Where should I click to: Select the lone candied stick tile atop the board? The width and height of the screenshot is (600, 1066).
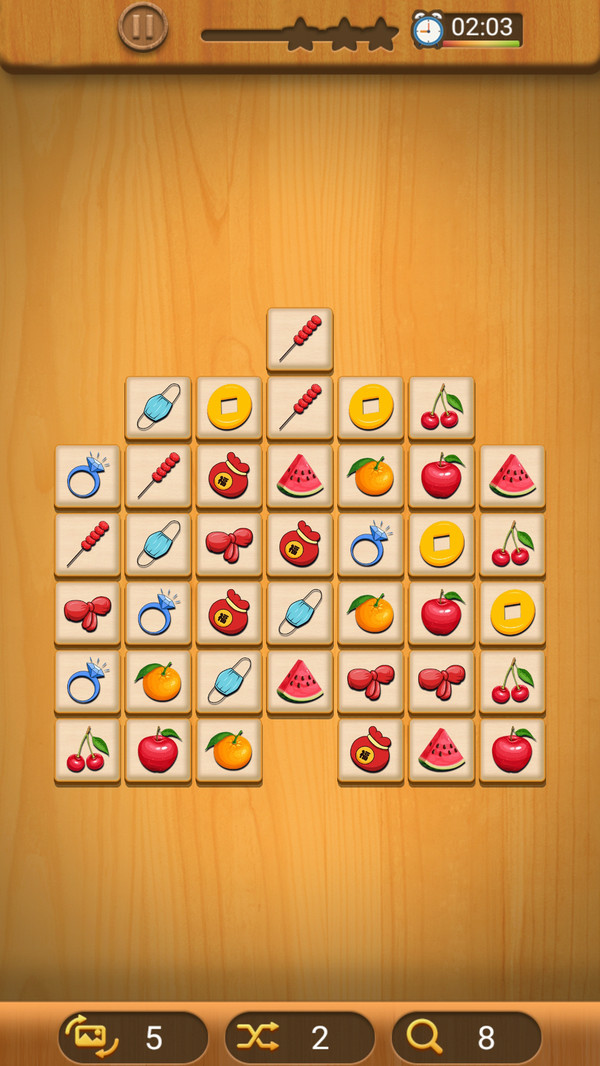coord(300,339)
